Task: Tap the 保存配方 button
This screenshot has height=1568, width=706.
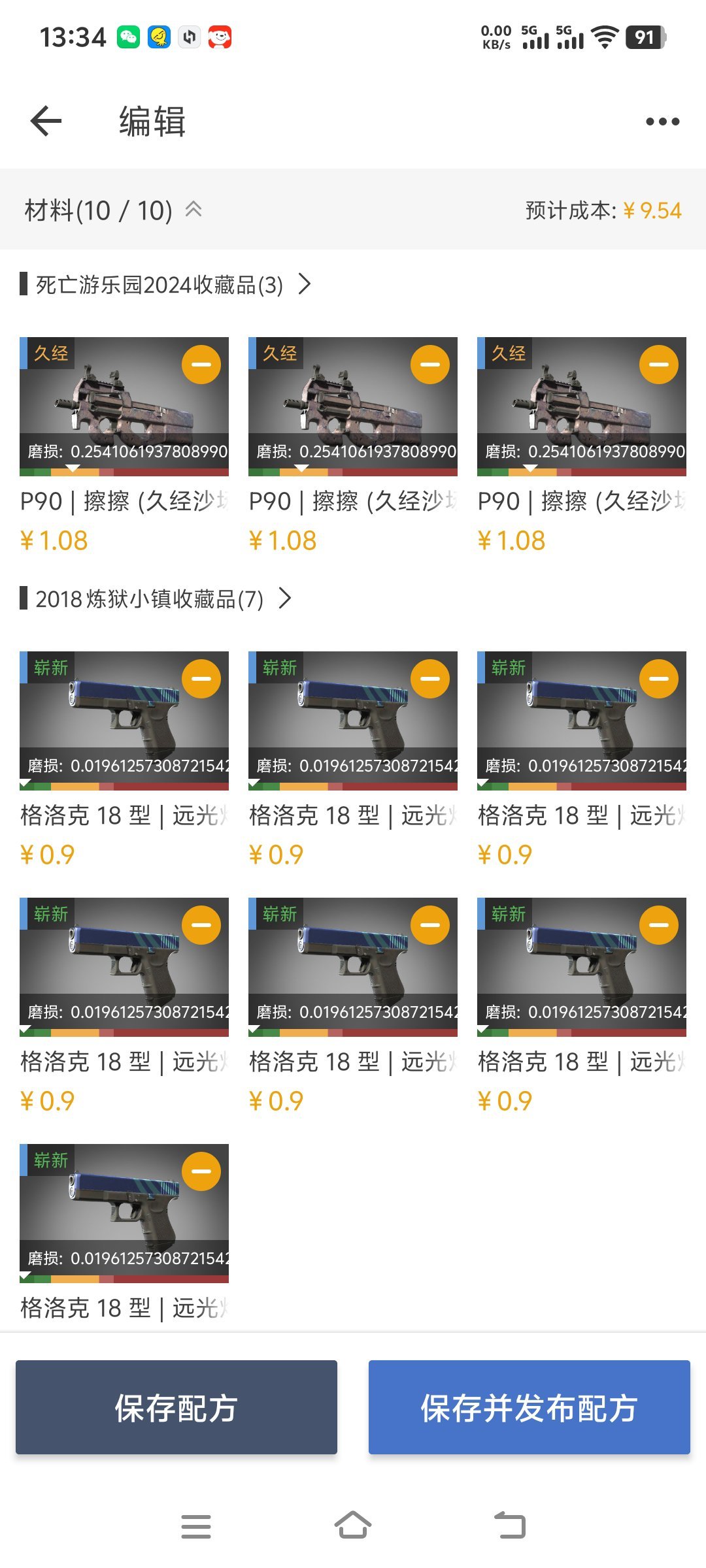Action: pos(176,1407)
